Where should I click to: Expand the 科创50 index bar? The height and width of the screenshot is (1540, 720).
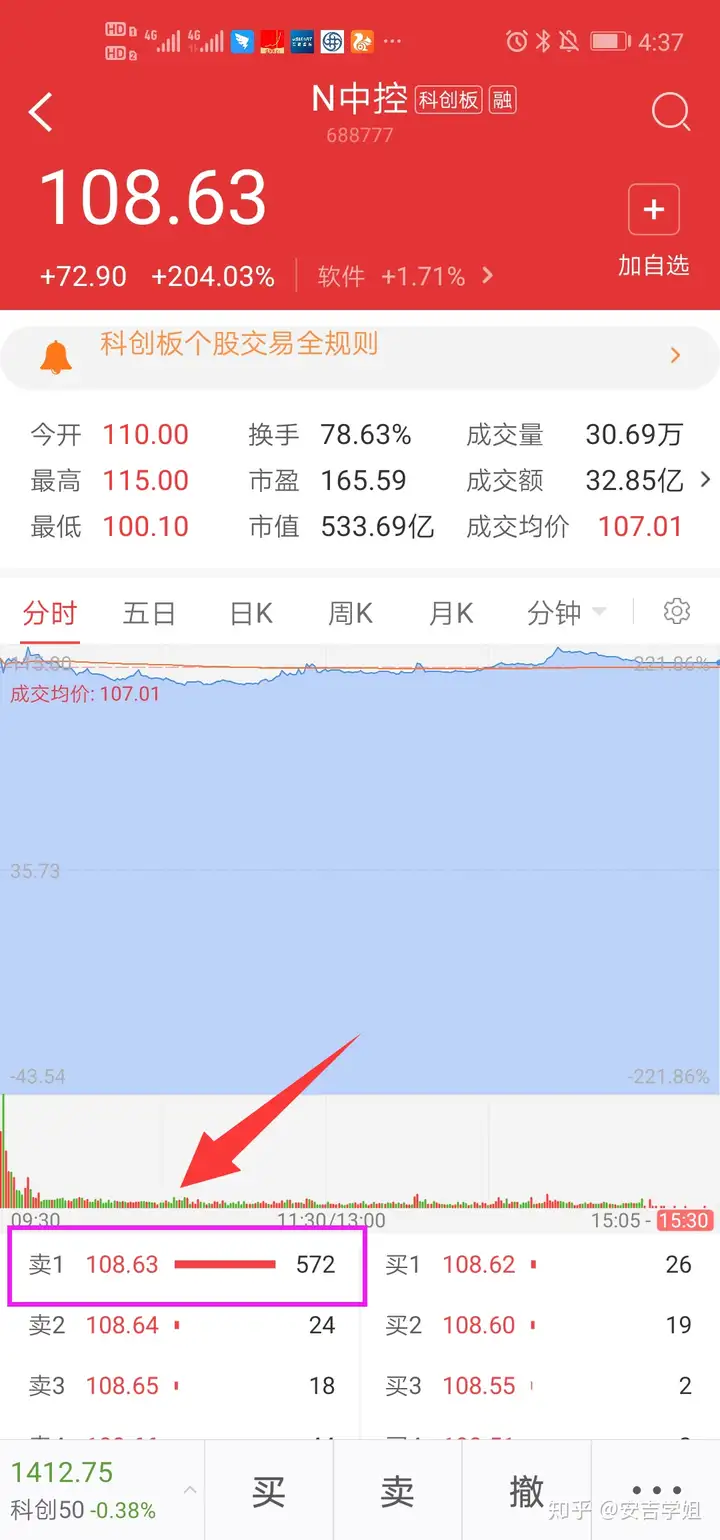tap(102, 1491)
